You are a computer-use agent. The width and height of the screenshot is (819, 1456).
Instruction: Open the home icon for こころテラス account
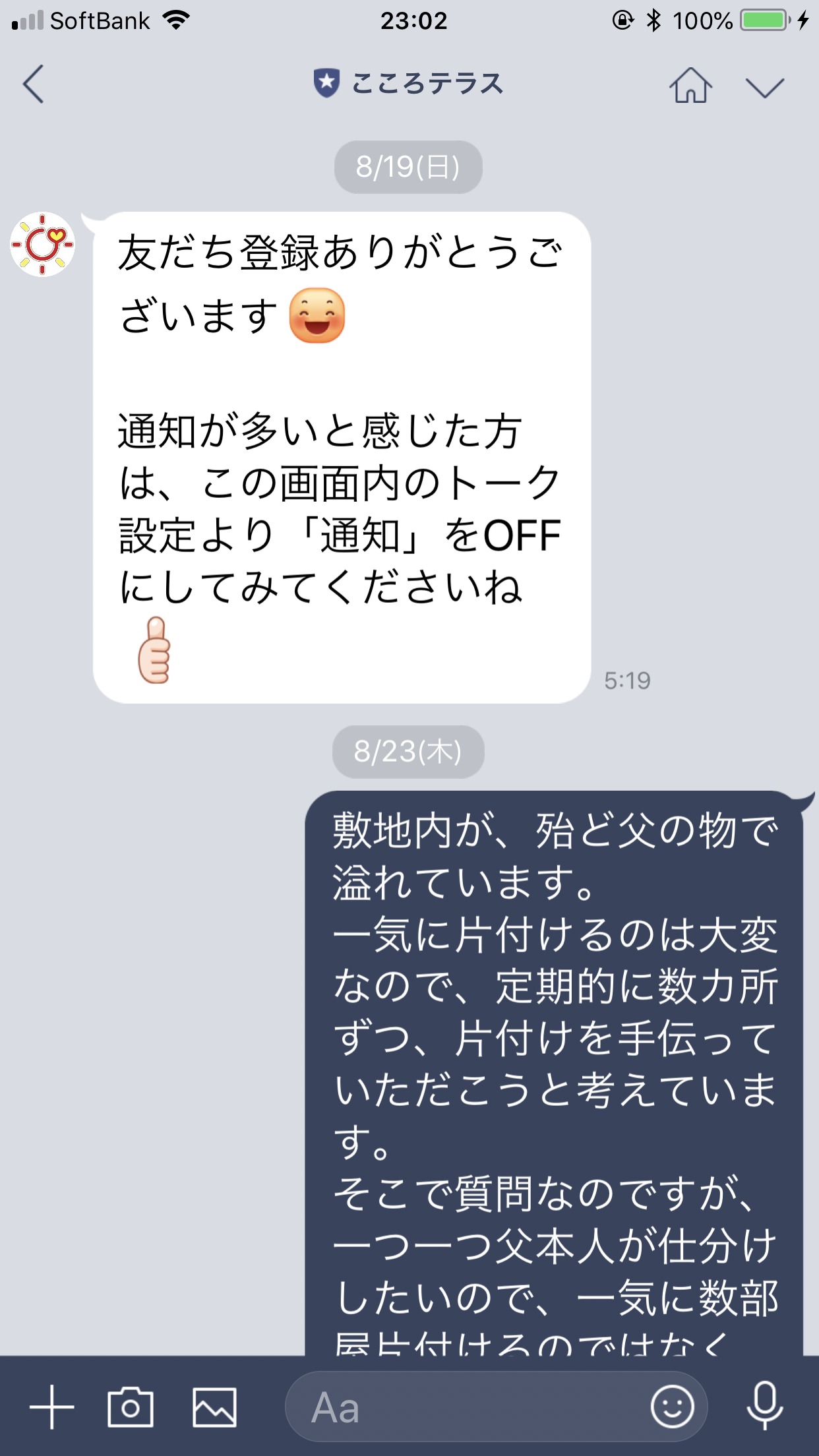tap(690, 86)
